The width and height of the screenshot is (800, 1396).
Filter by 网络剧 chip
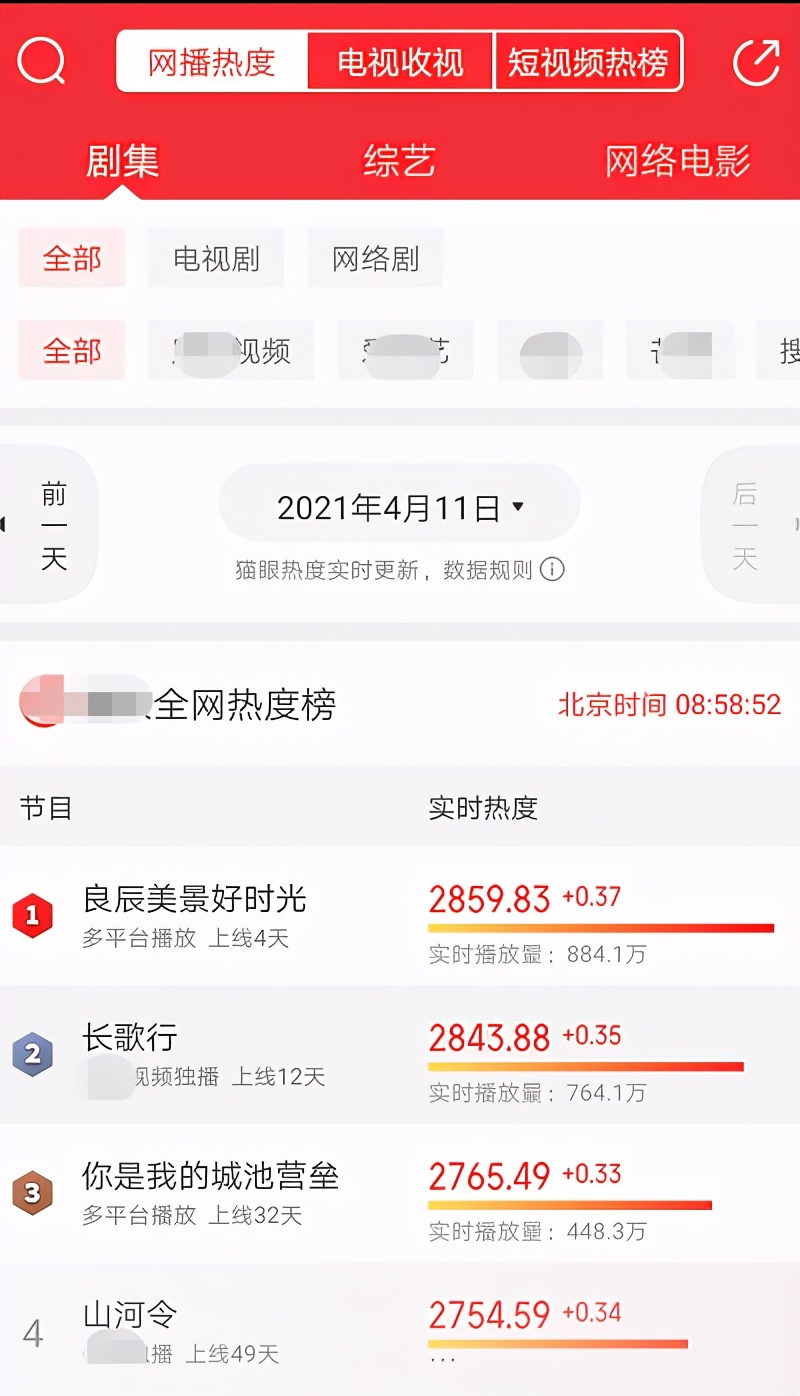[x=375, y=258]
